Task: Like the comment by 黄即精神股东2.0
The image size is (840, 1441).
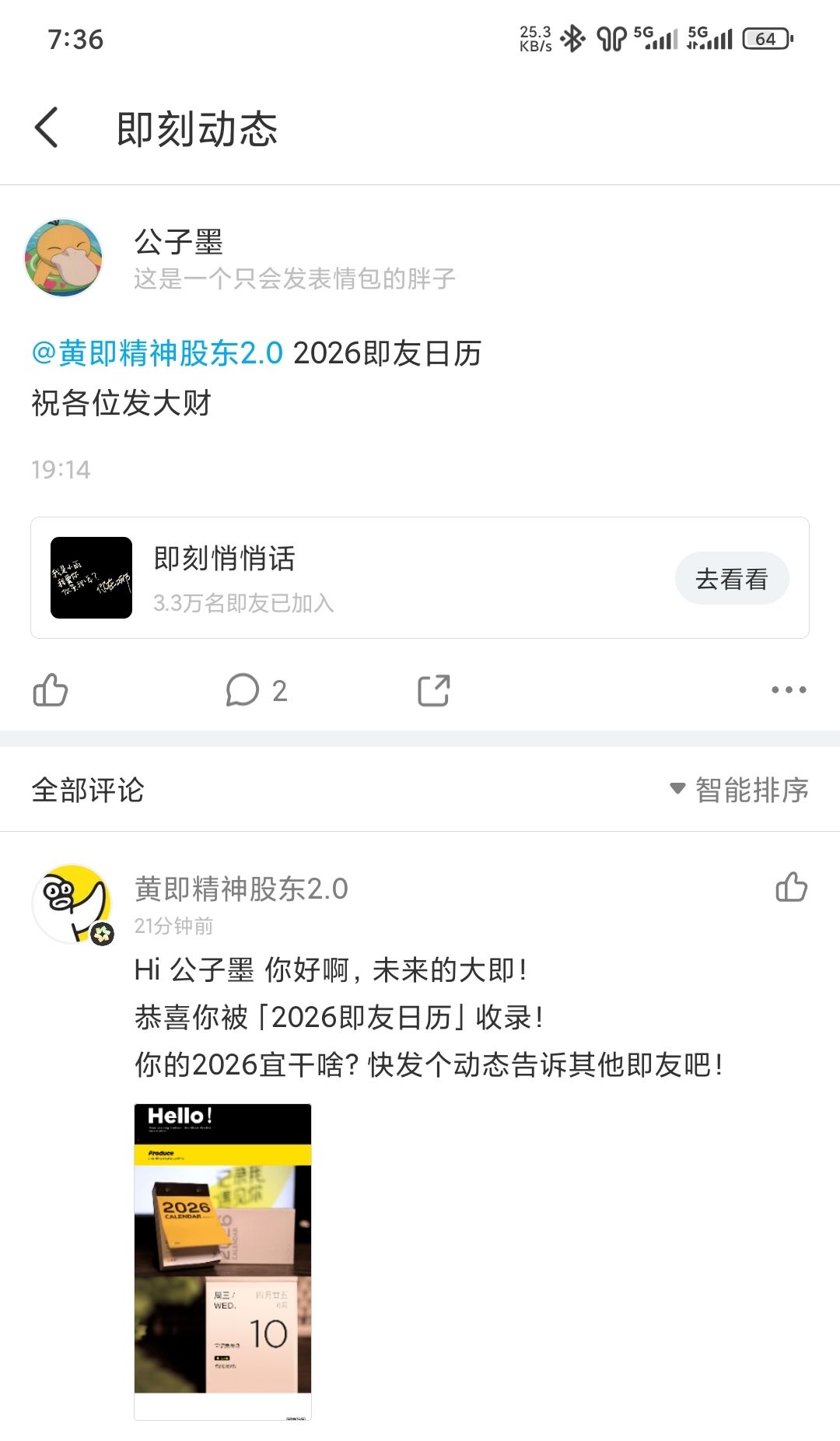Action: (x=791, y=887)
